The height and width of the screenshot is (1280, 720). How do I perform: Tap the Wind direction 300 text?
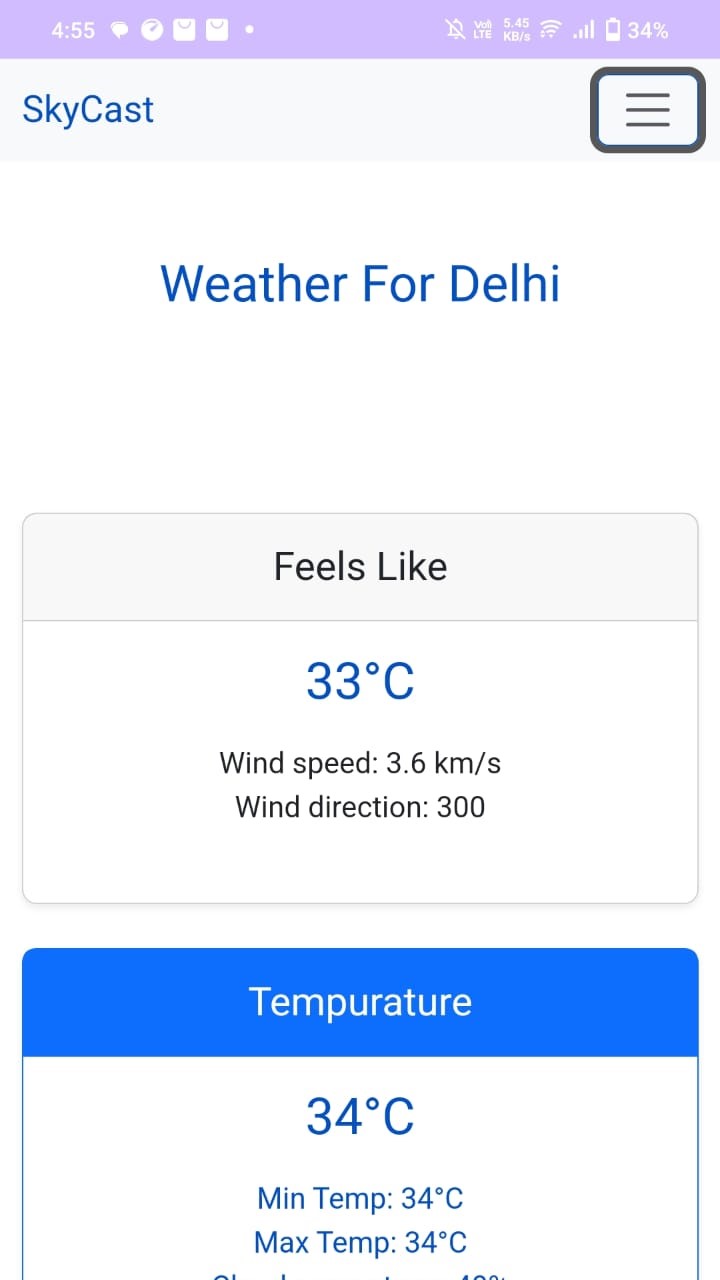360,807
